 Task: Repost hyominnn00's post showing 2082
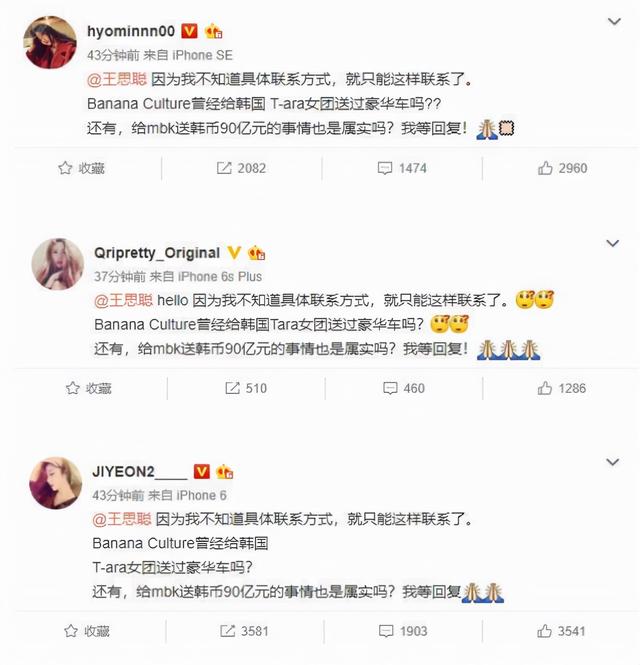[239, 168]
